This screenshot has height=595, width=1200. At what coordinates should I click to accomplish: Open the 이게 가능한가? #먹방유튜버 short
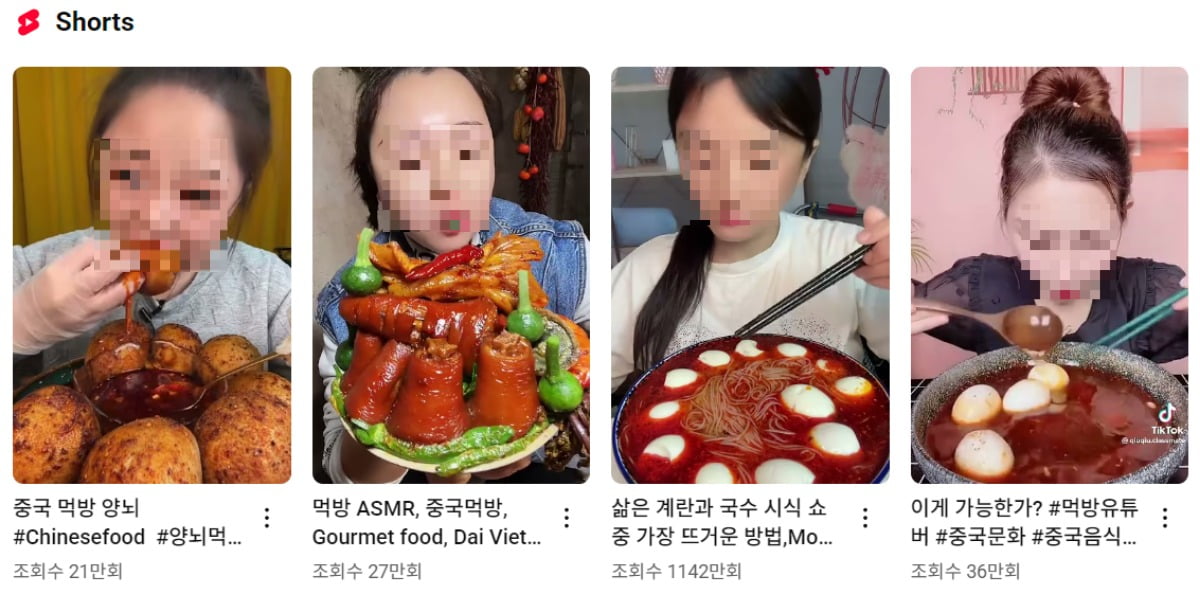[1049, 275]
